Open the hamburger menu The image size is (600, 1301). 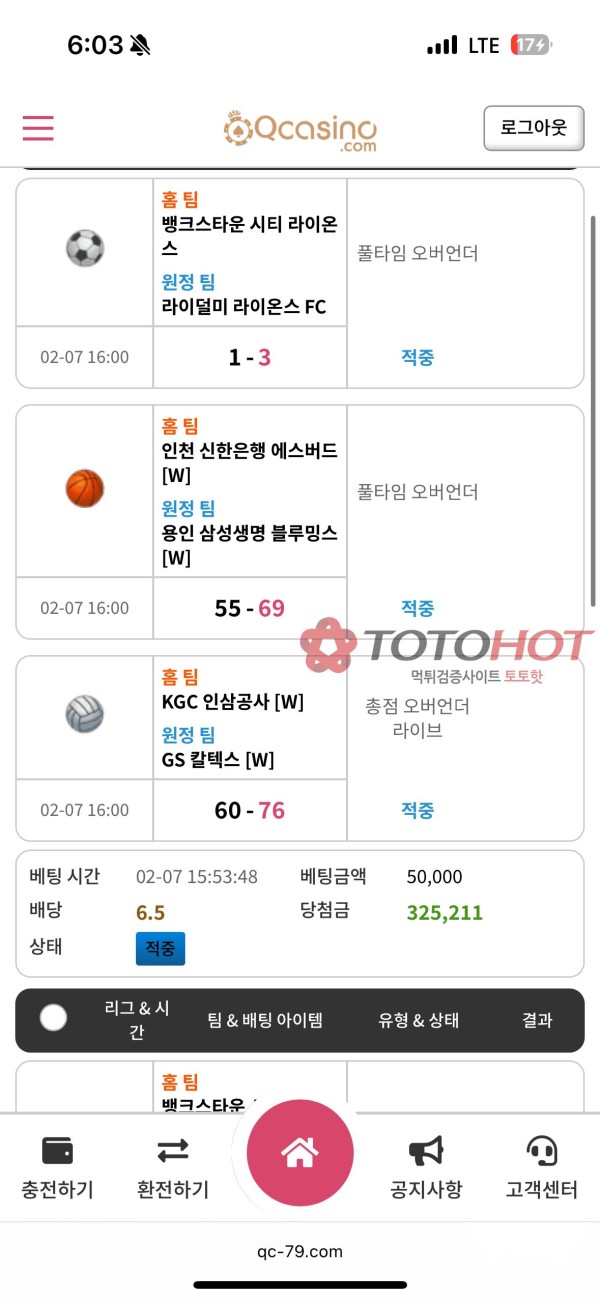(x=38, y=128)
